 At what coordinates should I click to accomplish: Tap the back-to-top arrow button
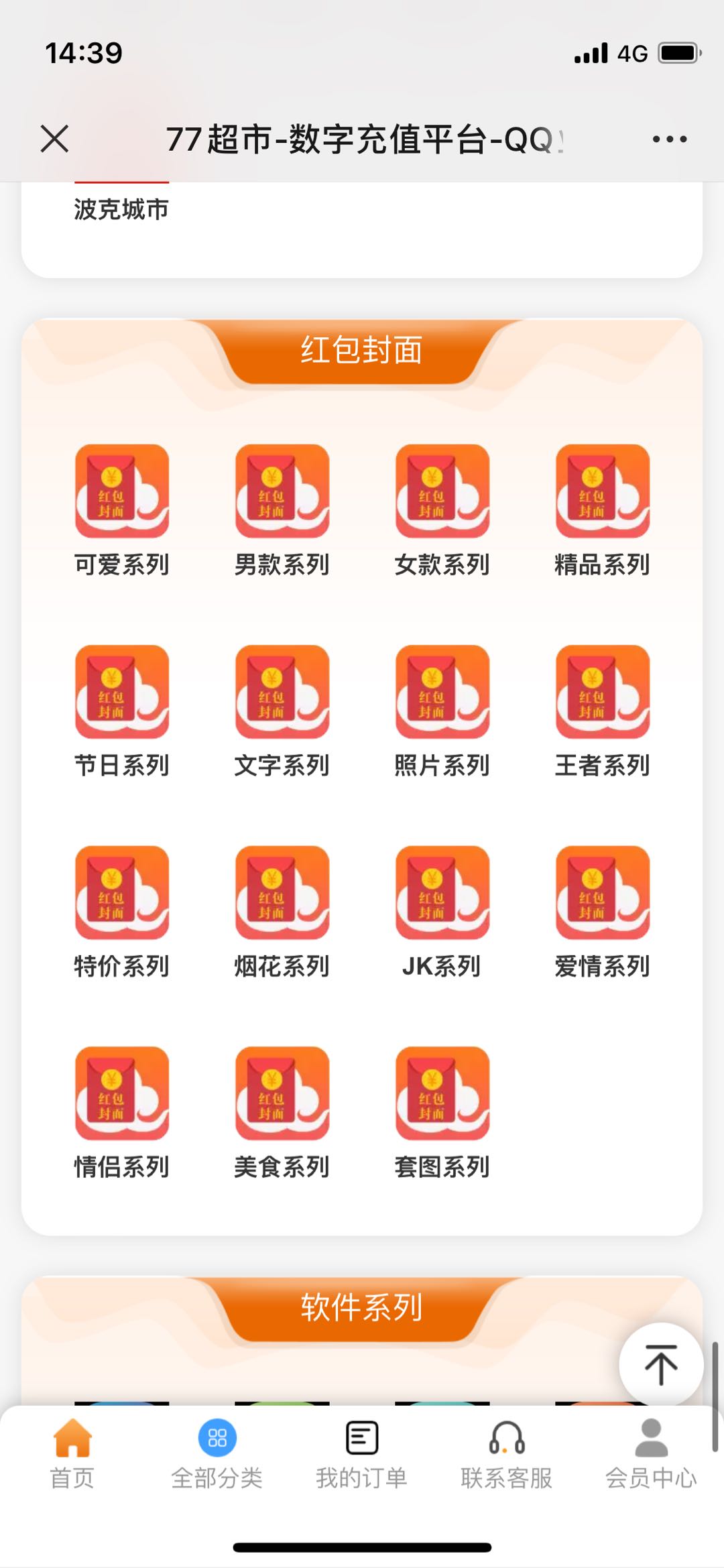[x=661, y=1364]
